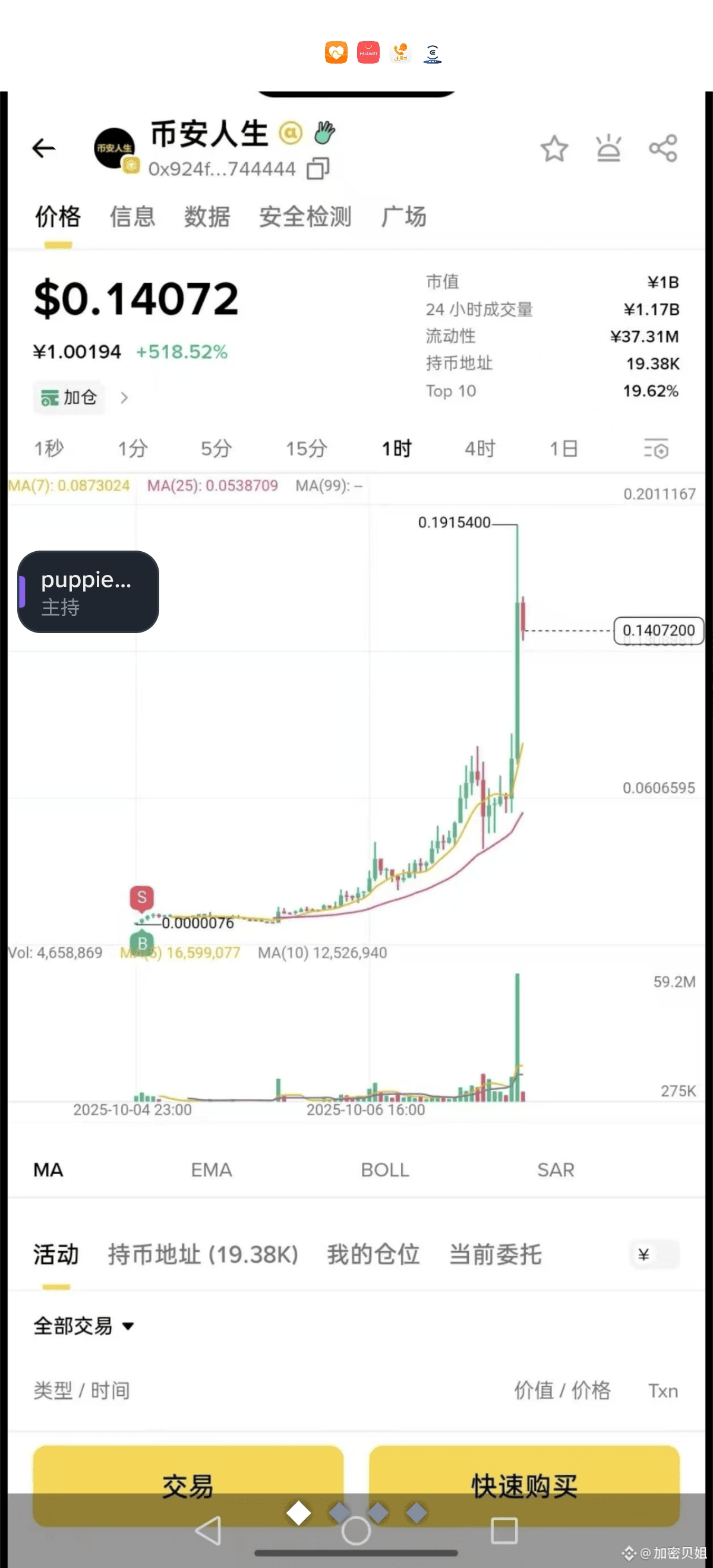Tap the yellow 快速购买 button

click(x=524, y=1485)
